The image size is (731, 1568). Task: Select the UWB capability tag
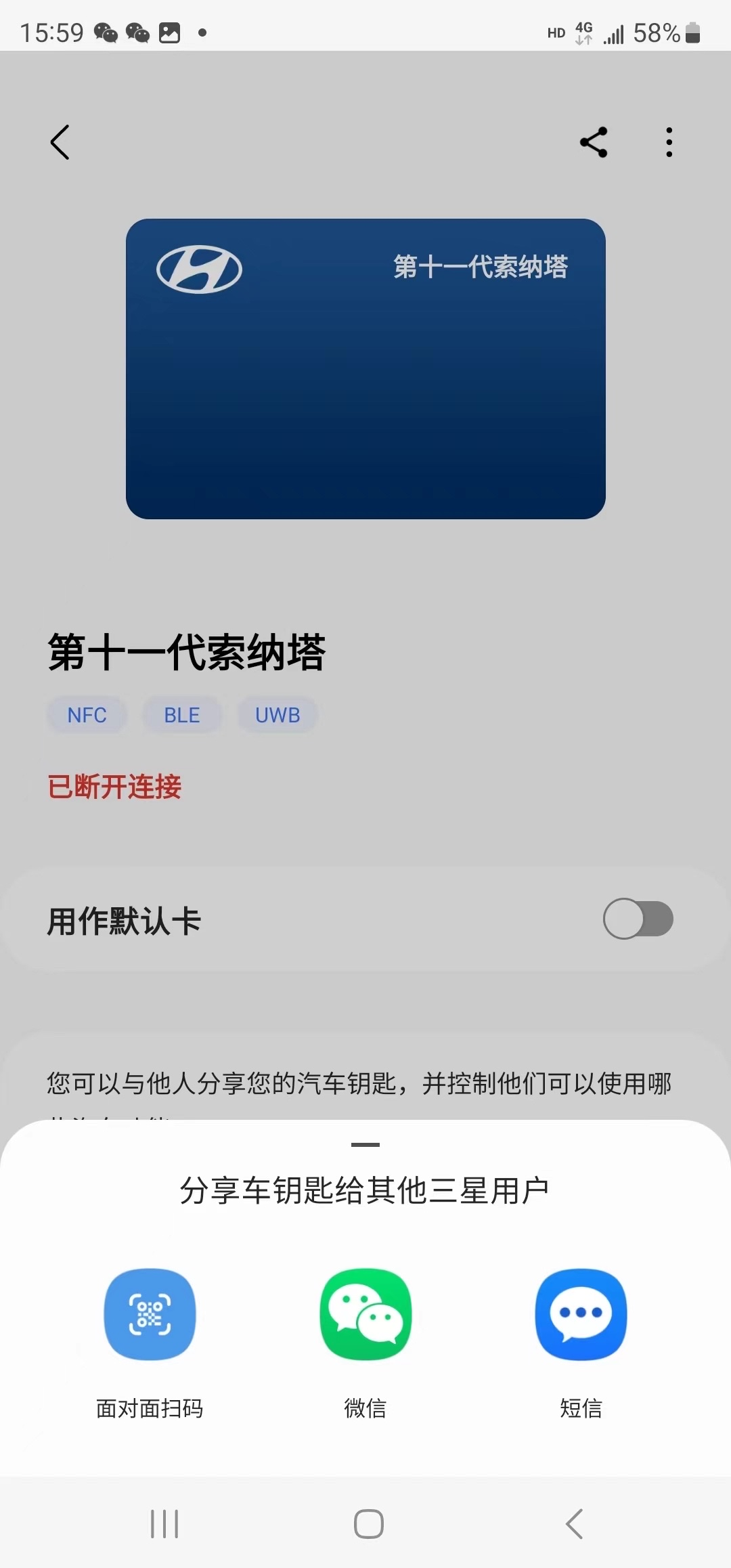278,714
